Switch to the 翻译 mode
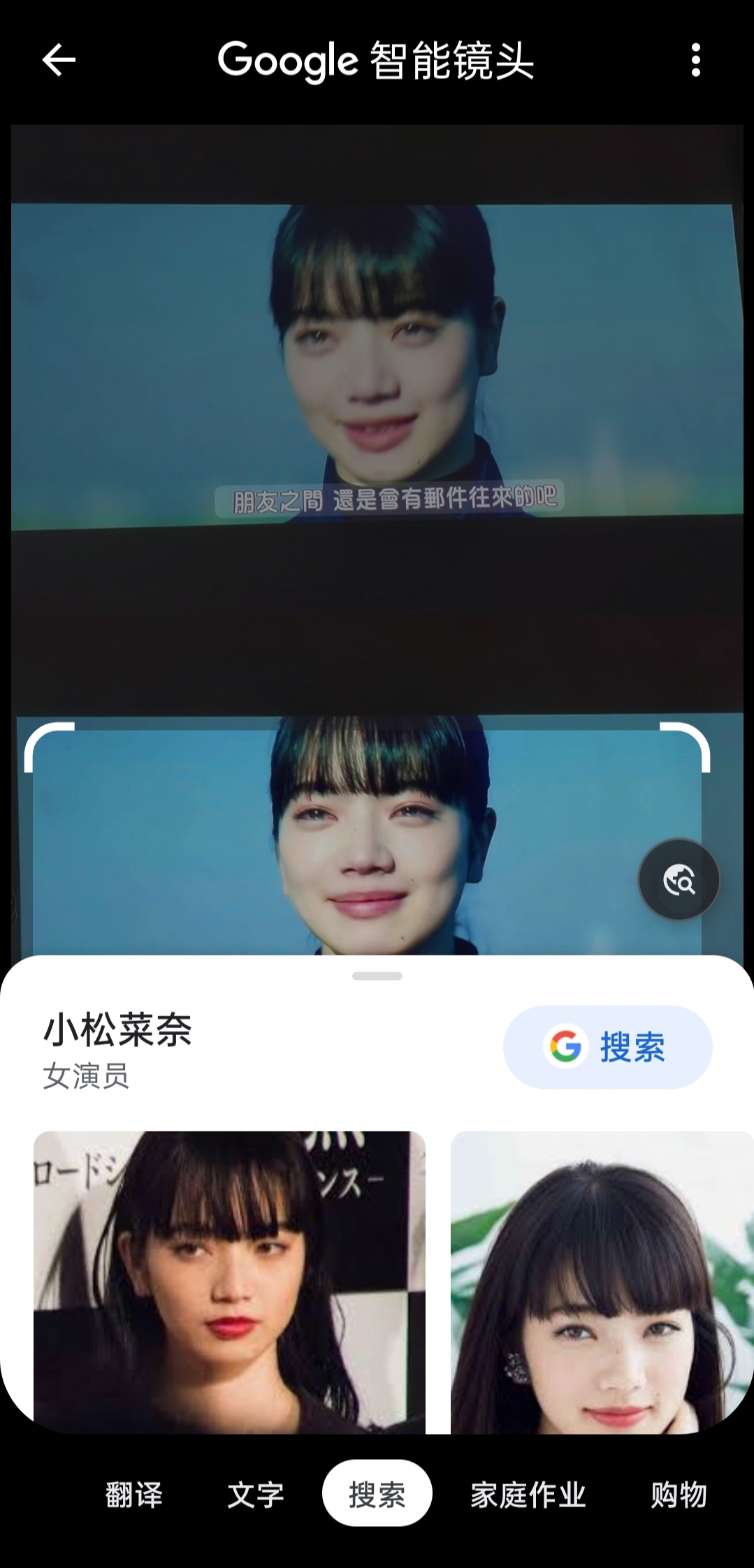The height and width of the screenshot is (1568, 754). click(133, 1494)
